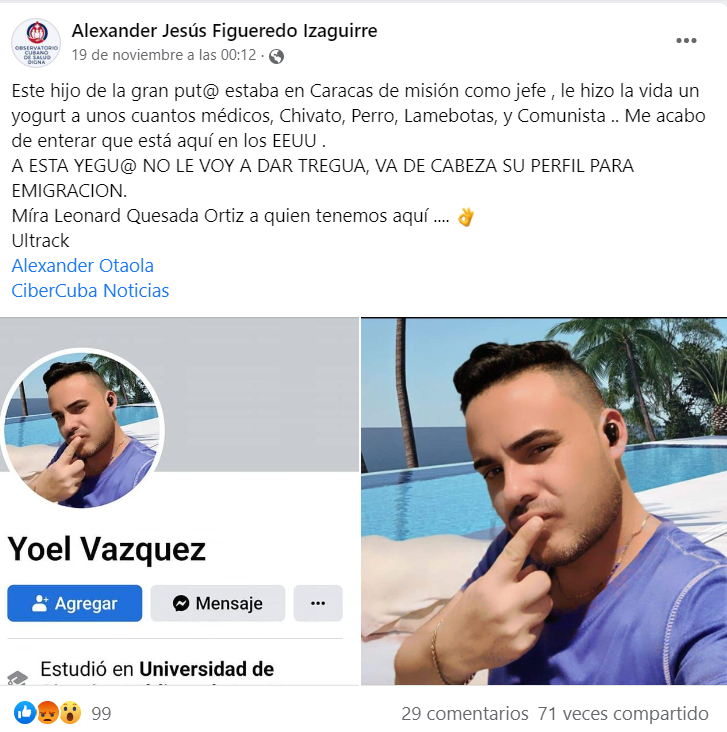Open the tagged Alexander Otaola link
Image resolution: width=727 pixels, height=732 pixels.
coord(83,266)
